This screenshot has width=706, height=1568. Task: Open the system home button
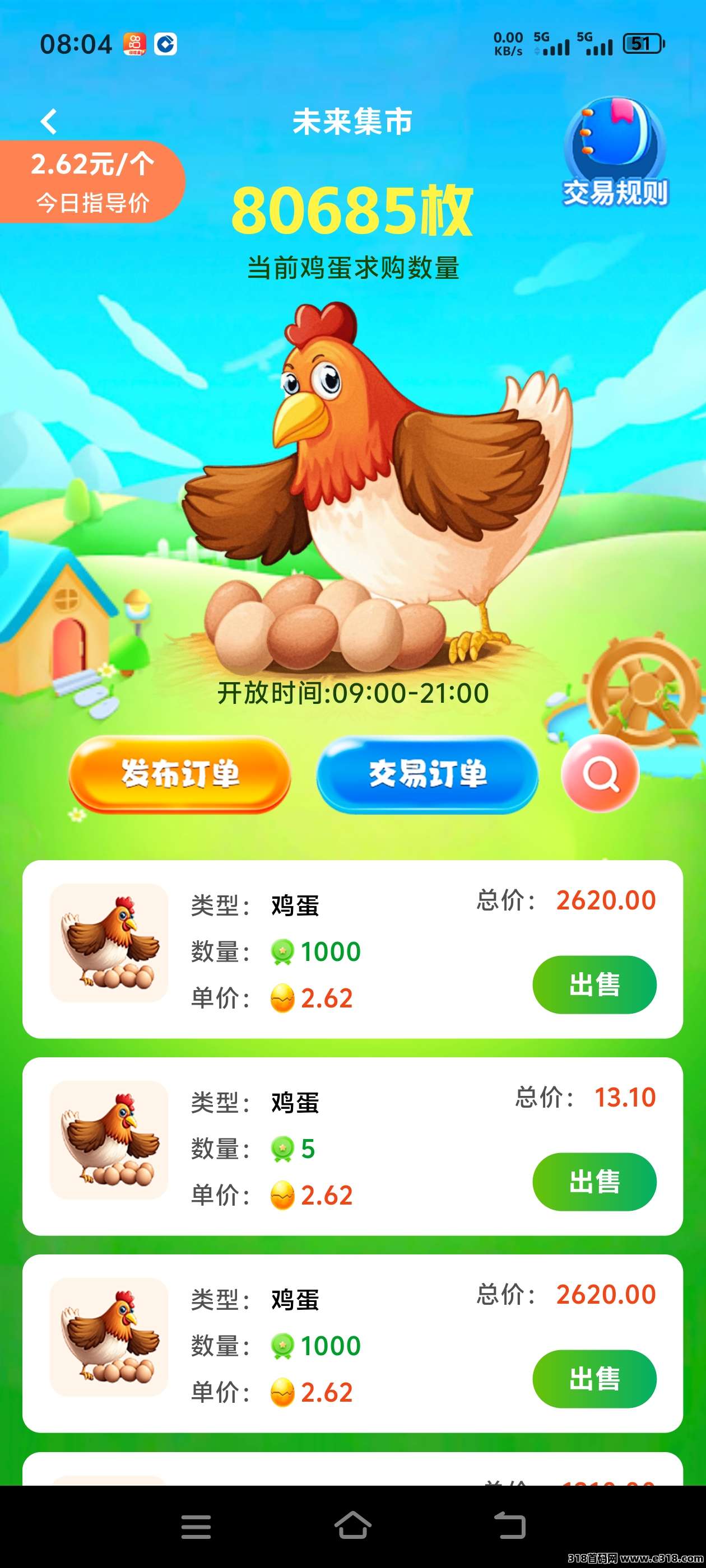352,1526
